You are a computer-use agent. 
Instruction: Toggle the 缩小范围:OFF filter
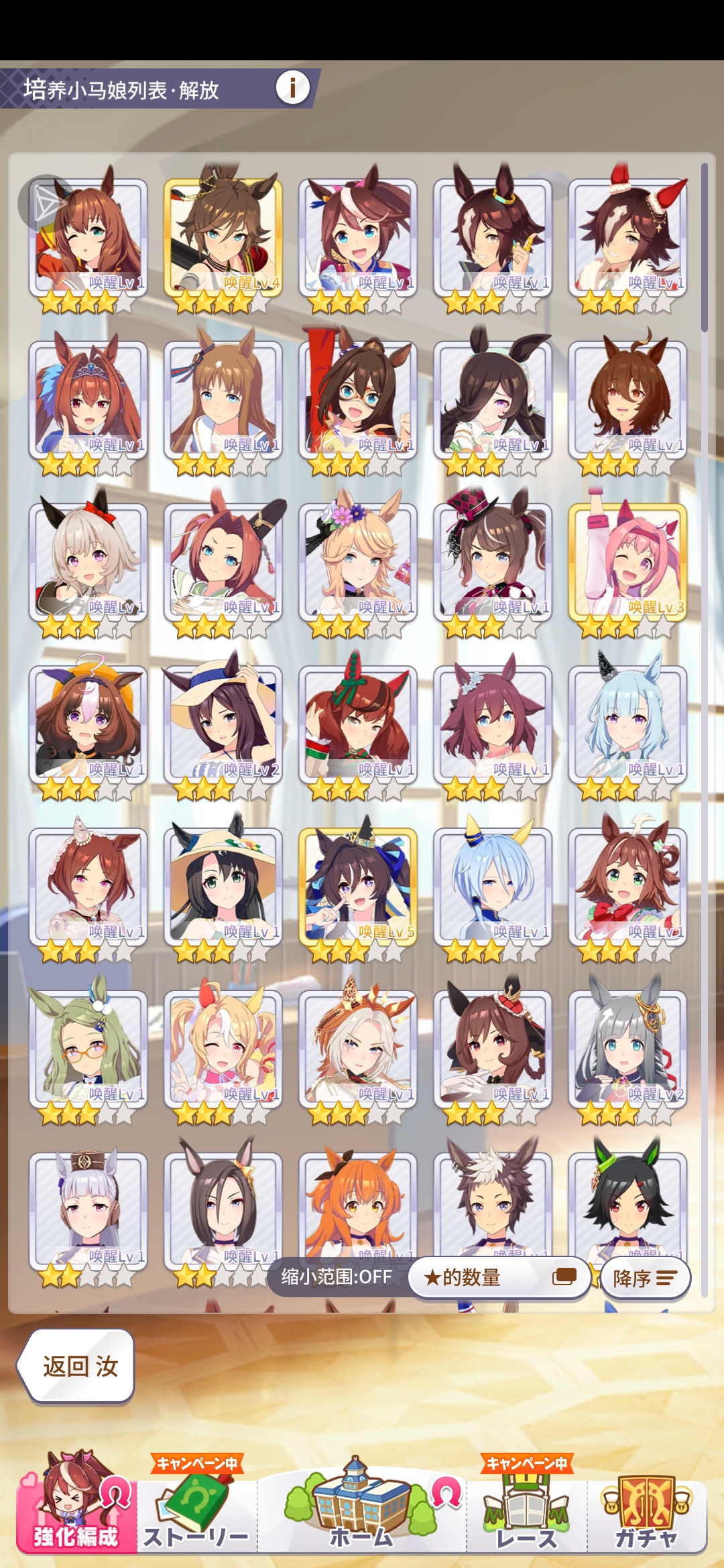pos(337,1277)
